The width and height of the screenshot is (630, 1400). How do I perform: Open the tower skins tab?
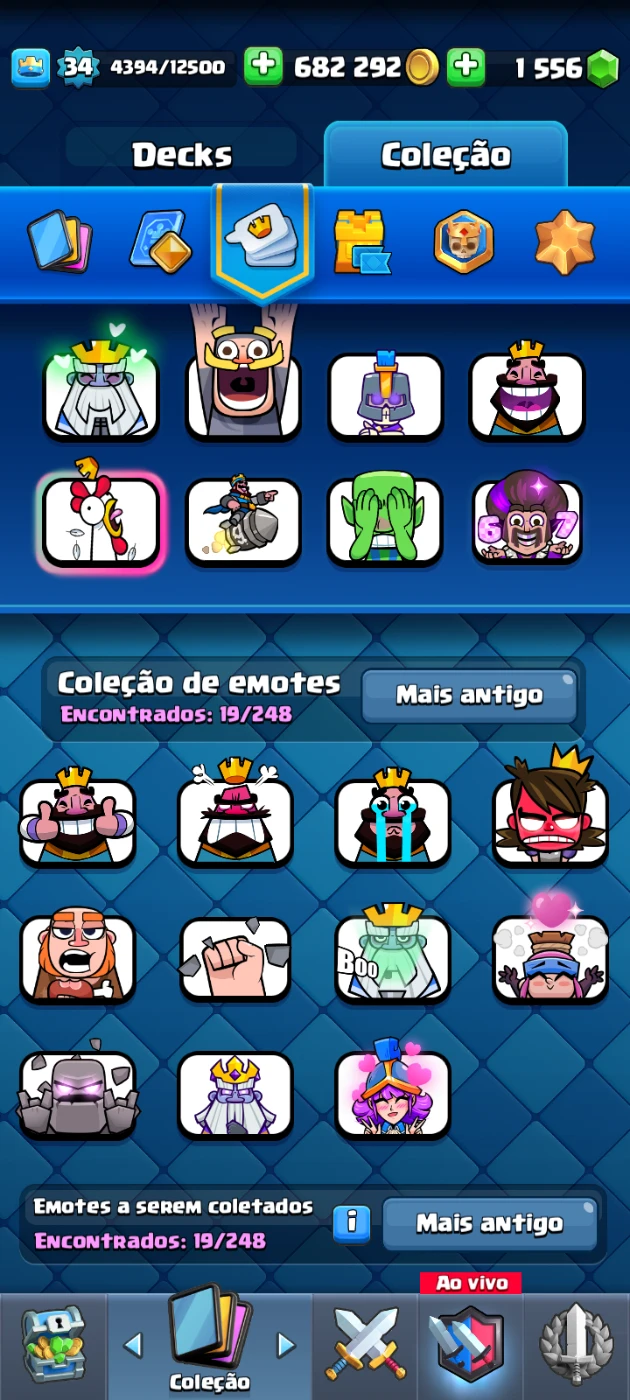[361, 241]
